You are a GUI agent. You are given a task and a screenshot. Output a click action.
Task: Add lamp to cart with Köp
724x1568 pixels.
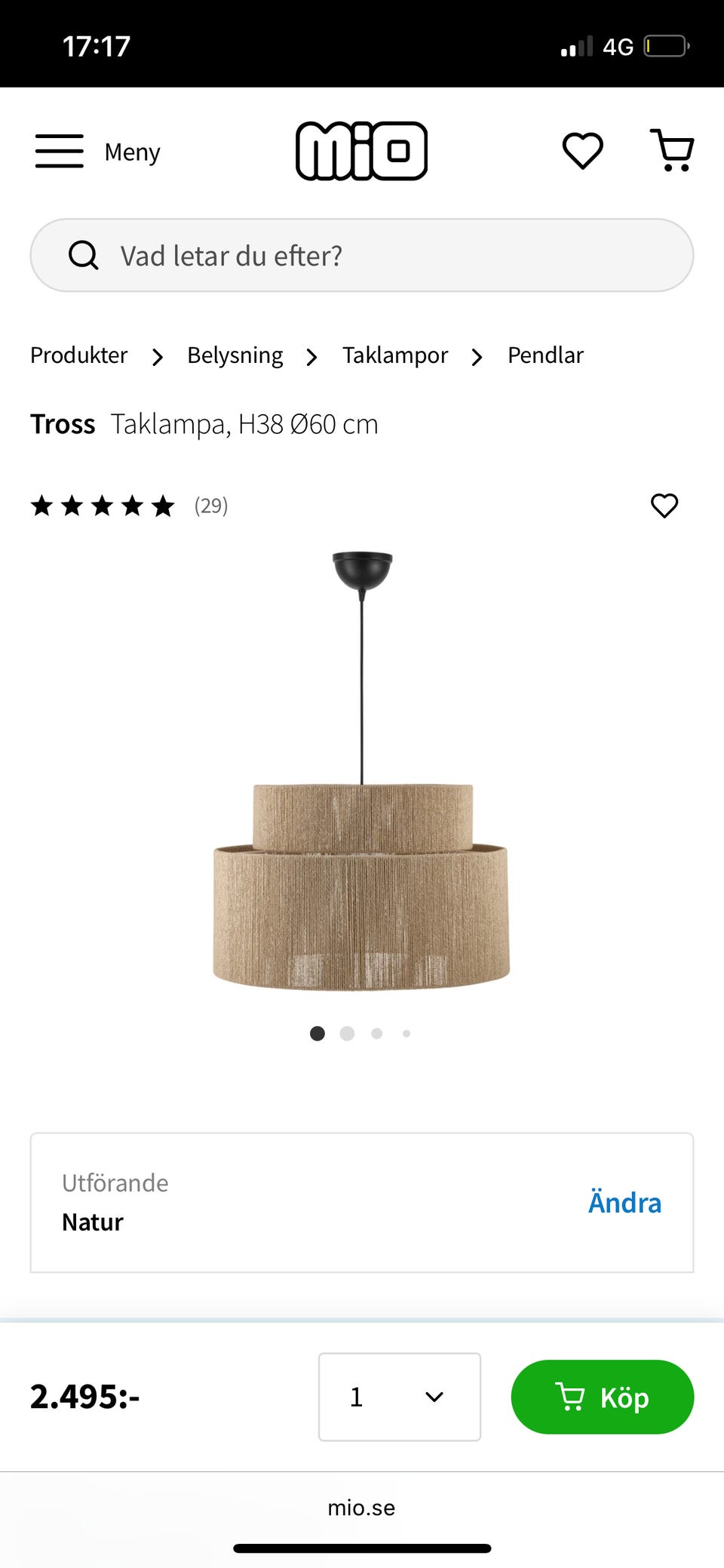603,1397
